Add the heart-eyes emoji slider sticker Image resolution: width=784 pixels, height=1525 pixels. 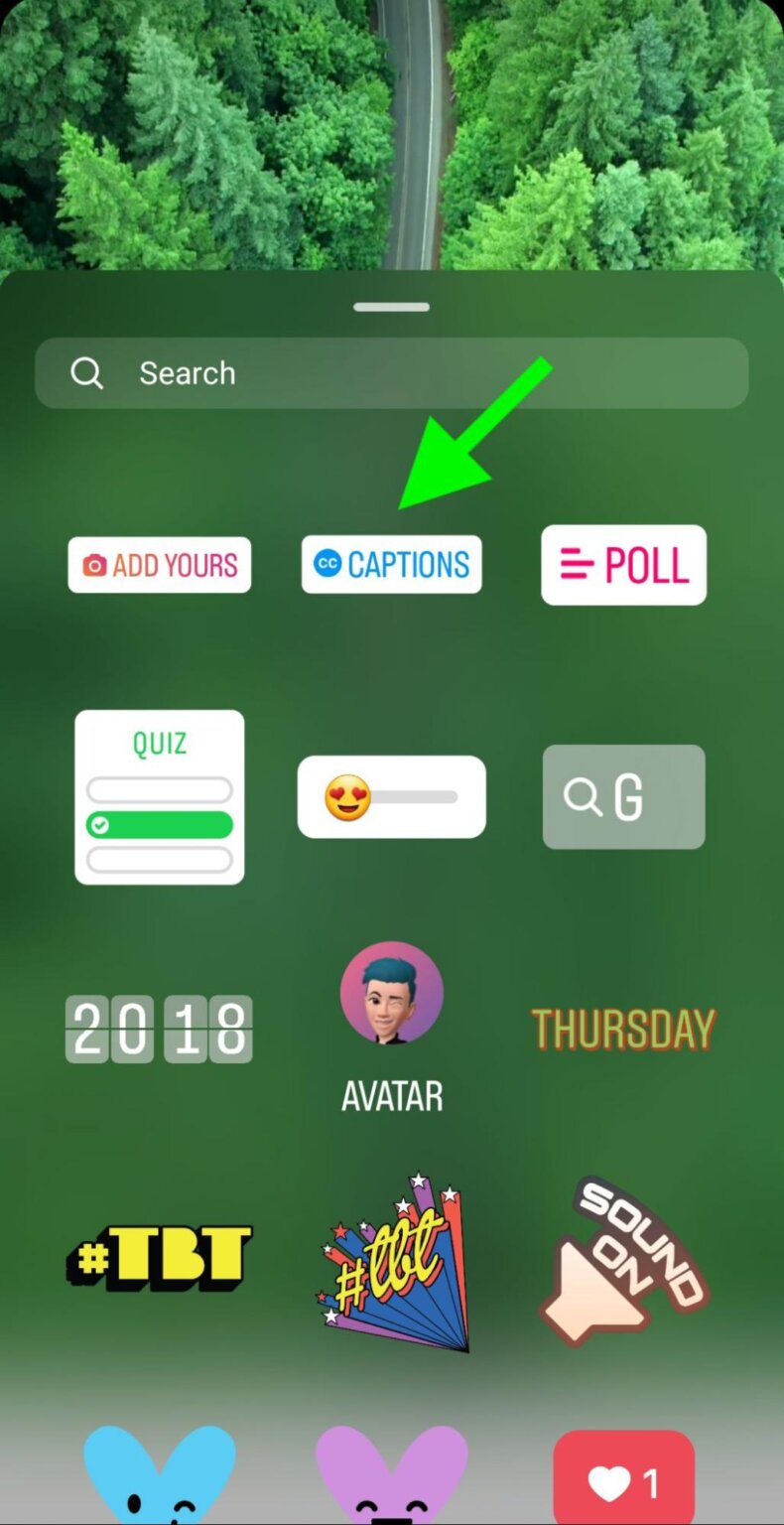coord(391,796)
